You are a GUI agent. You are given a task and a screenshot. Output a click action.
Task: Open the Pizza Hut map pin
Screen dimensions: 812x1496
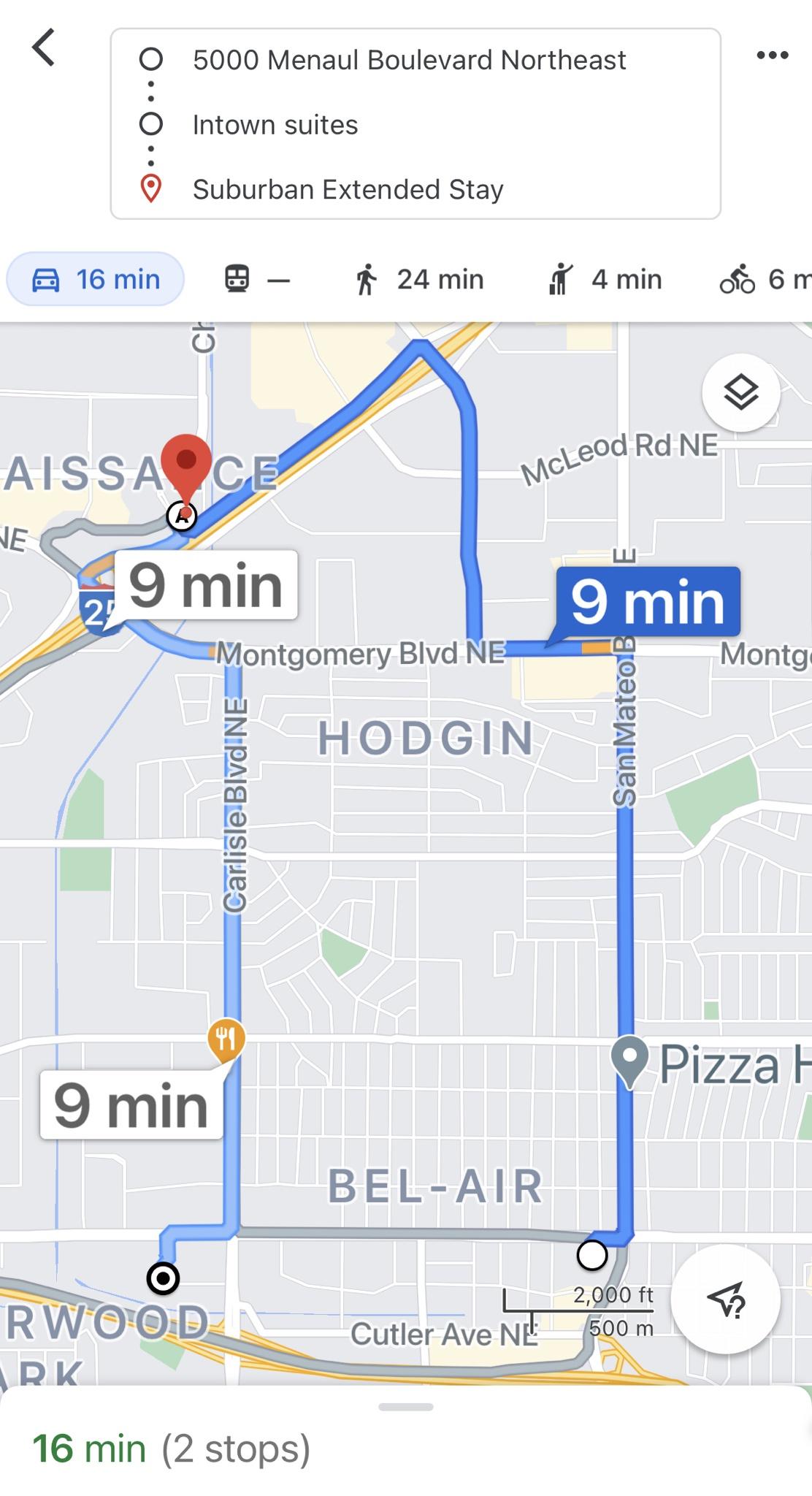point(629,1059)
